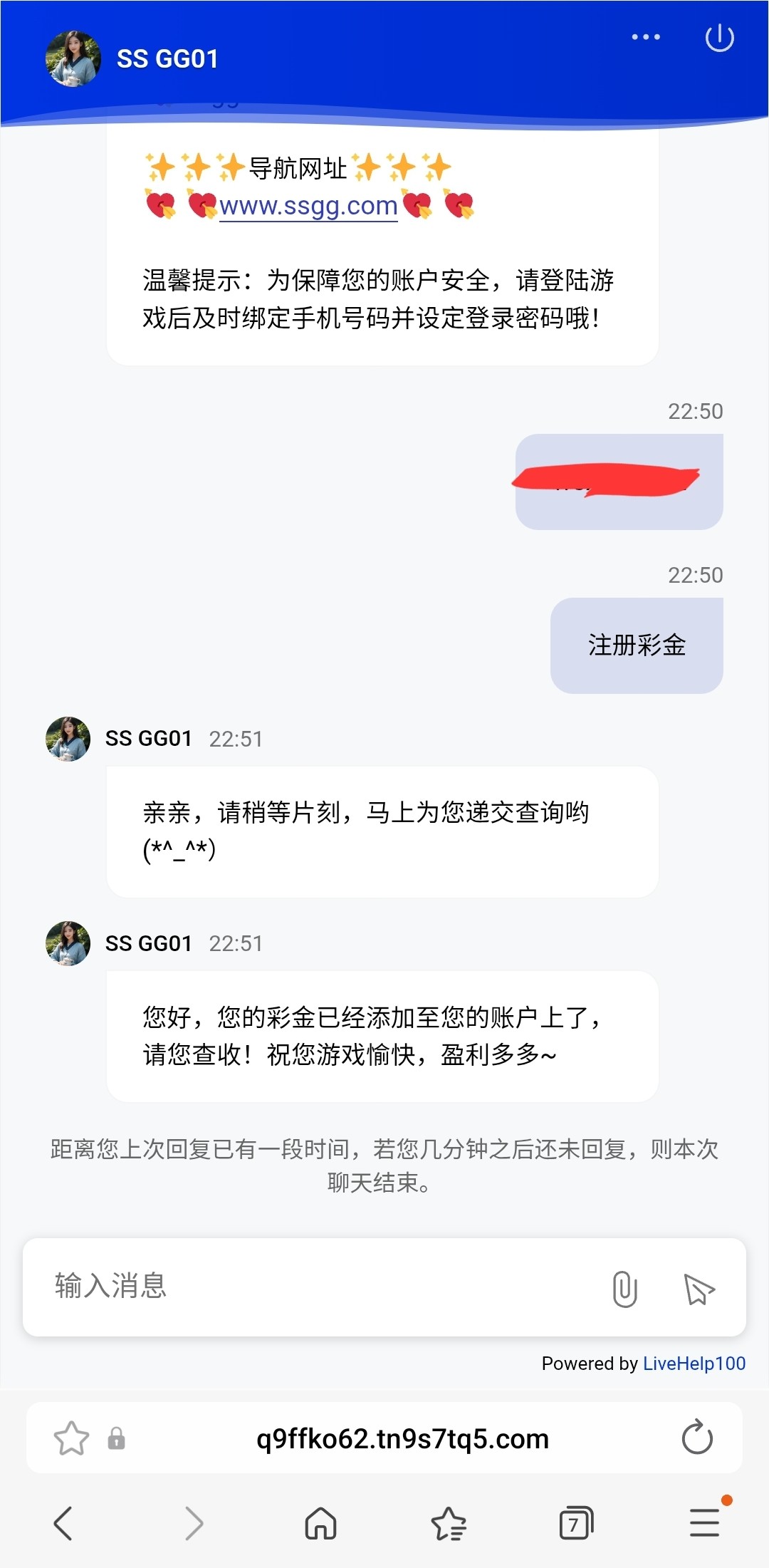
Task: Reload the page
Action: point(696,1438)
